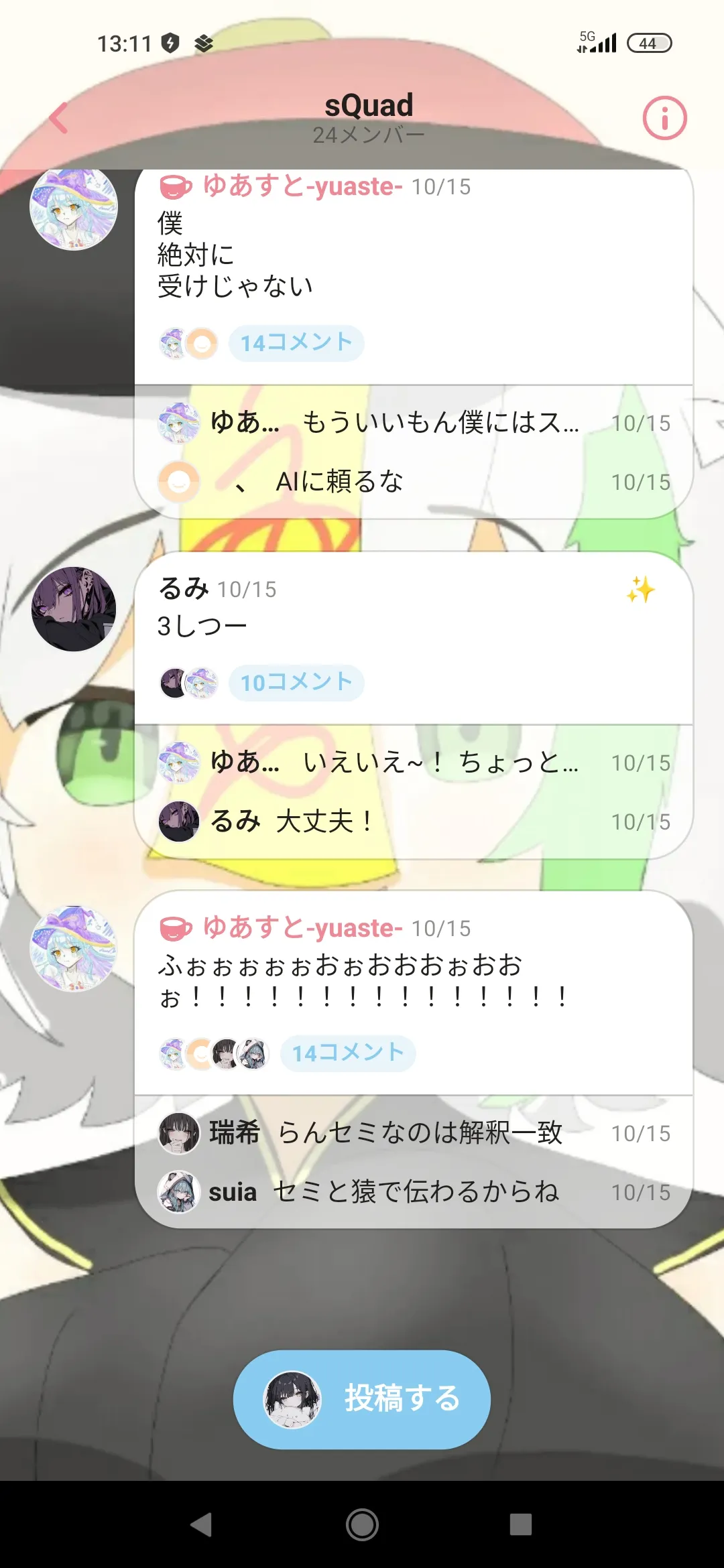Open the 10コメント chip on るみ's post
Screen dimensions: 724x1568
296,683
